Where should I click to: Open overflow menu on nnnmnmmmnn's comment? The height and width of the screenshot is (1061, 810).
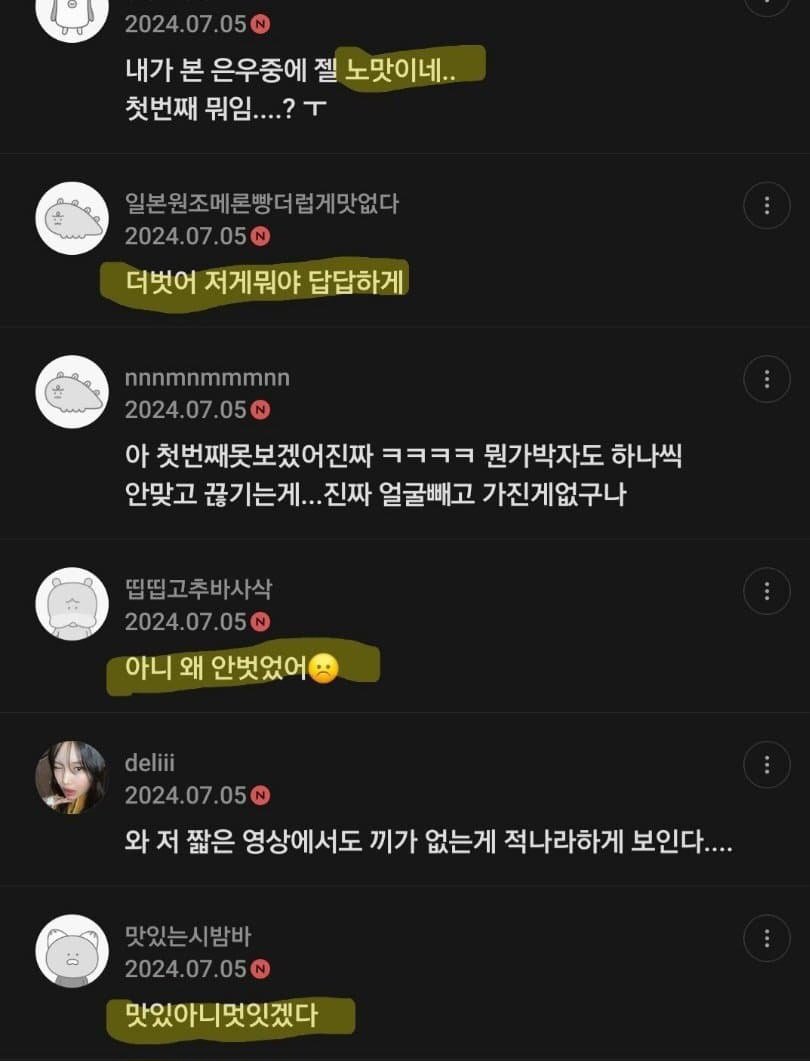(x=767, y=379)
